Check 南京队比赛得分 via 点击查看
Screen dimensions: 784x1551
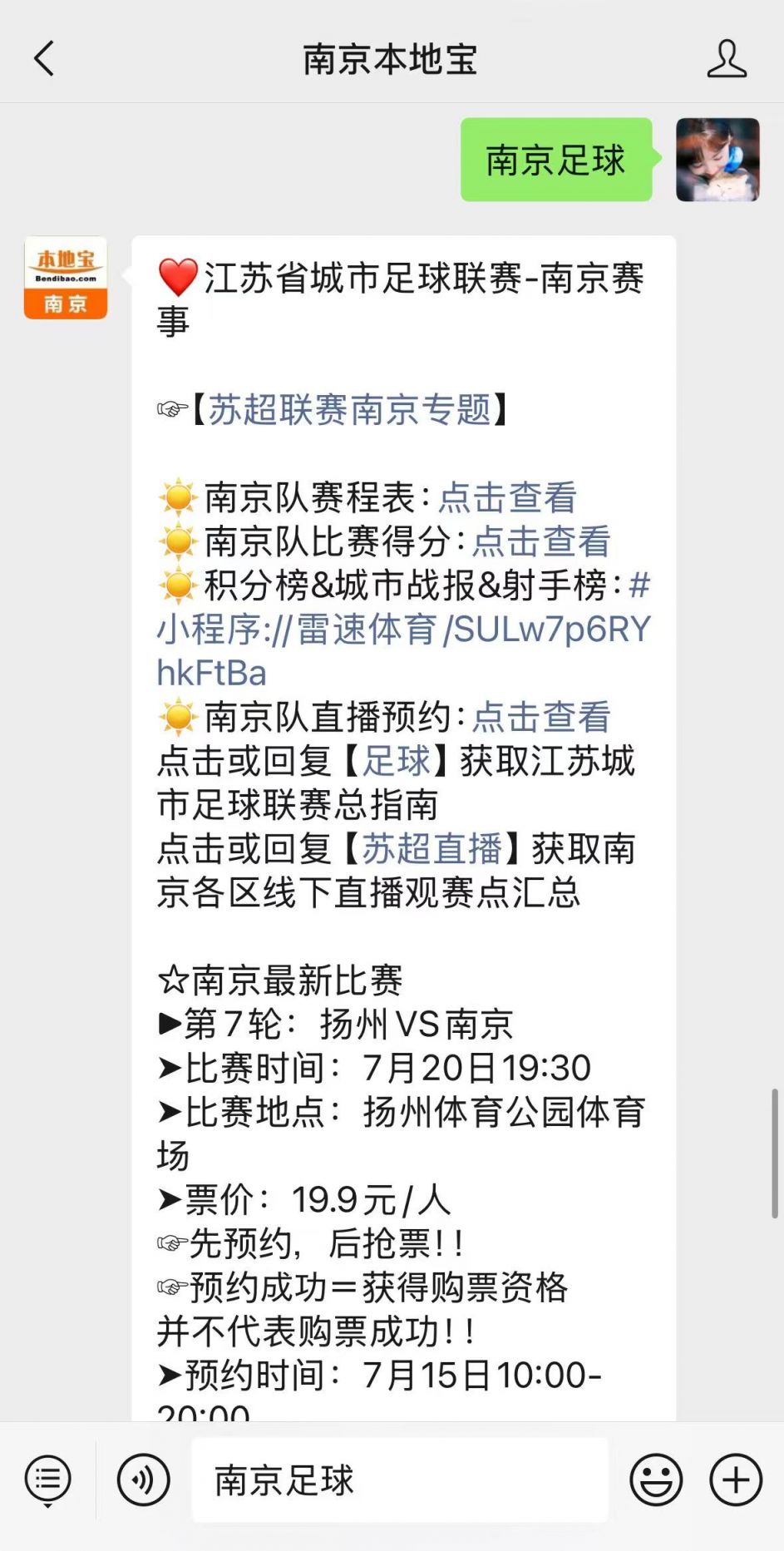pos(541,542)
